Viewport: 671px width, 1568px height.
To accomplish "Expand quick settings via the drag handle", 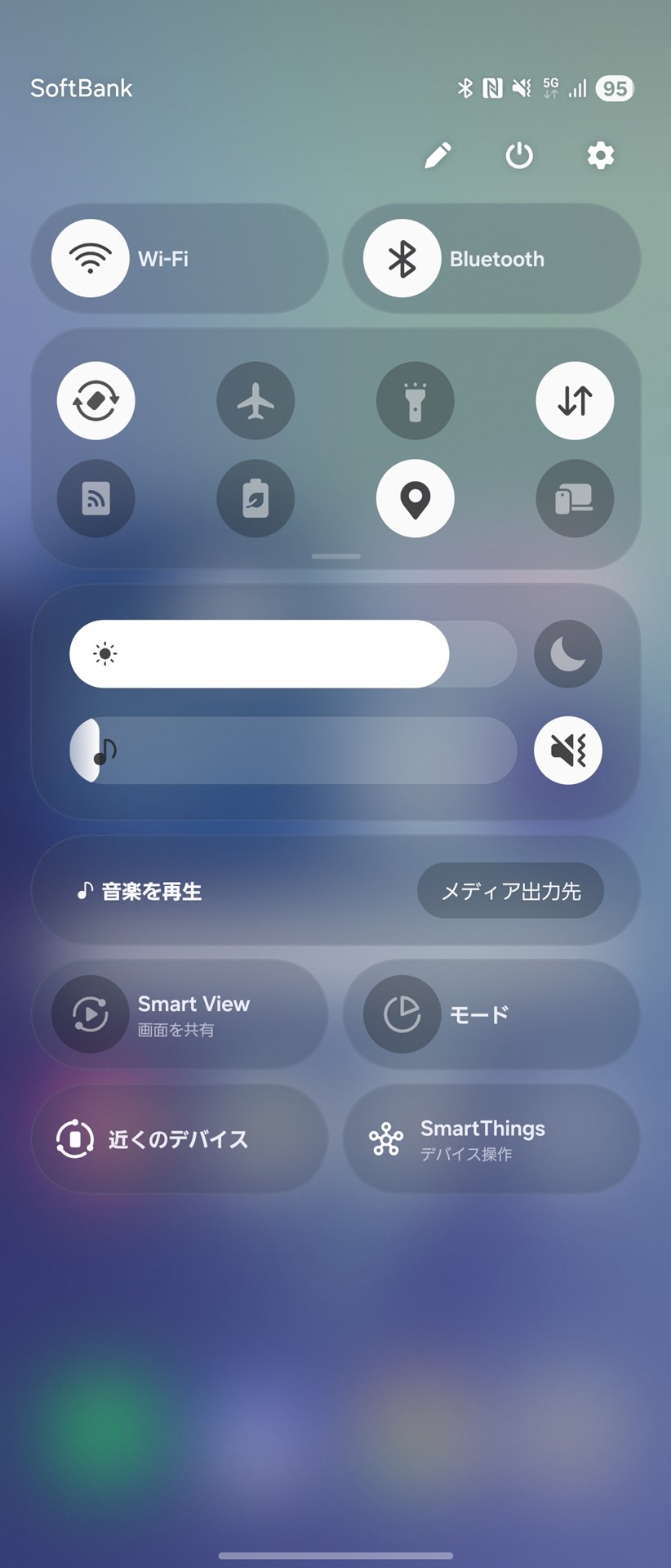I will 335,556.
